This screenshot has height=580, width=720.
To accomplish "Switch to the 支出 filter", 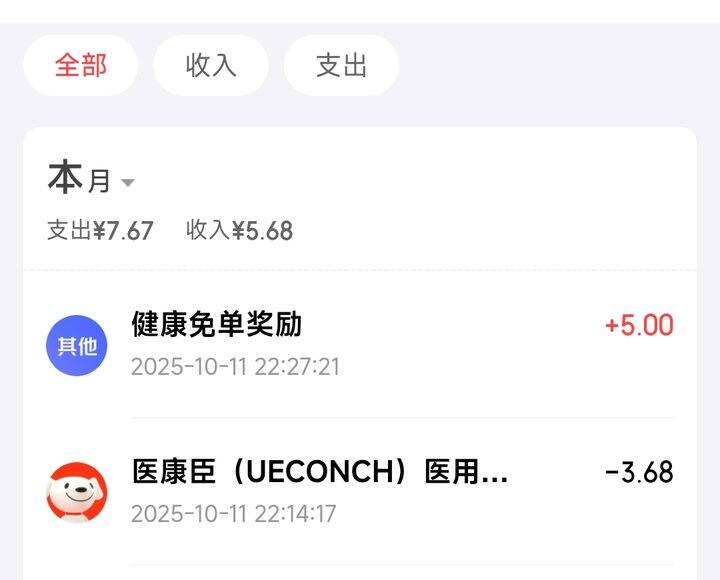I will [x=342, y=66].
